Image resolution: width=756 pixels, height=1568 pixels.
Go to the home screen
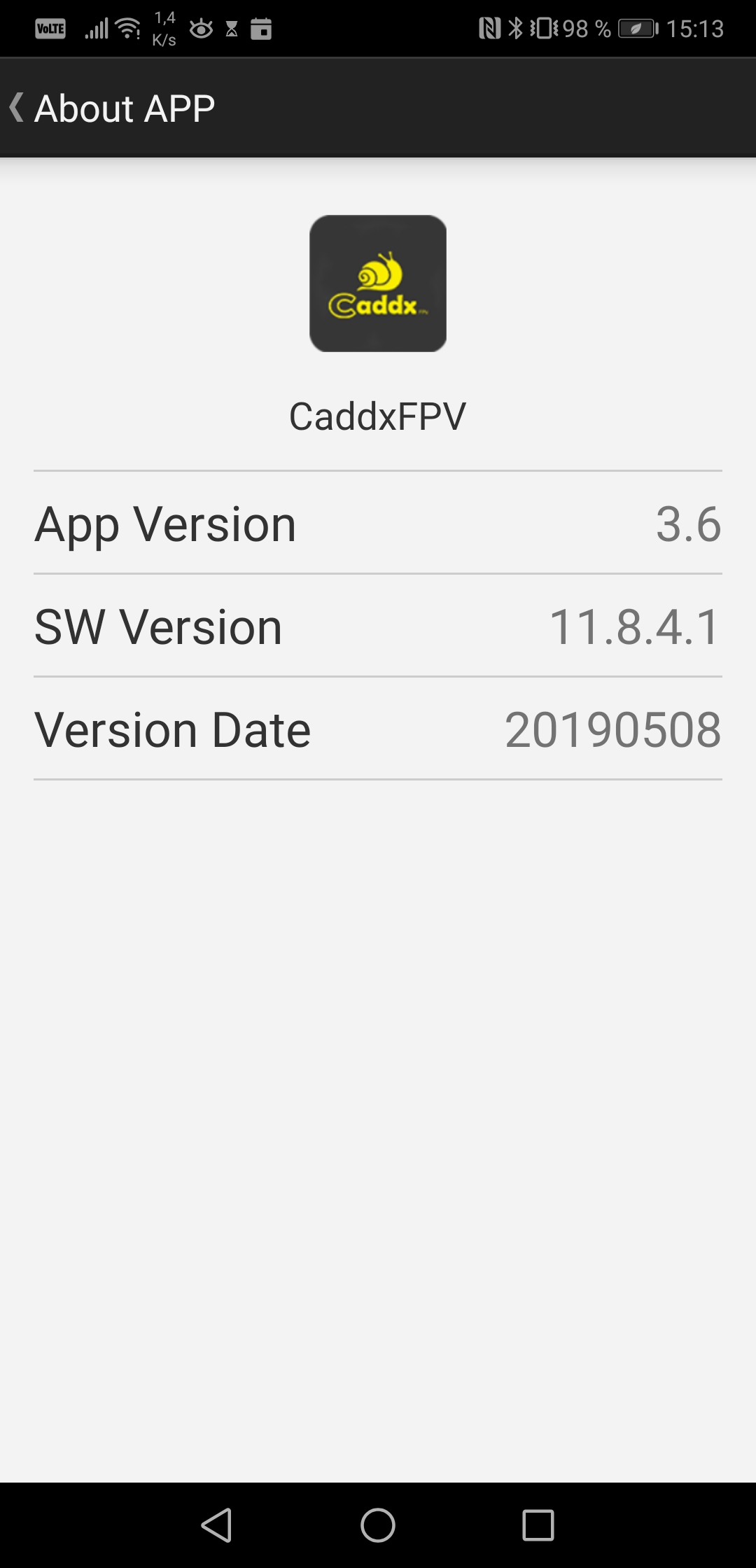pos(378,1525)
